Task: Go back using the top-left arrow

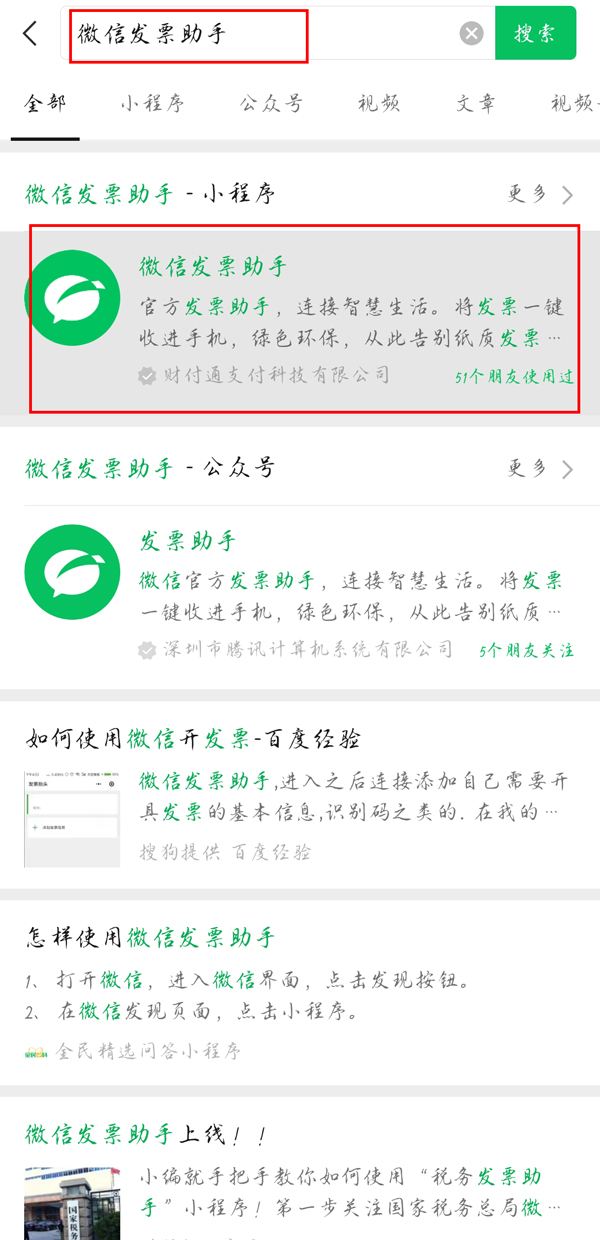Action: [x=30, y=33]
